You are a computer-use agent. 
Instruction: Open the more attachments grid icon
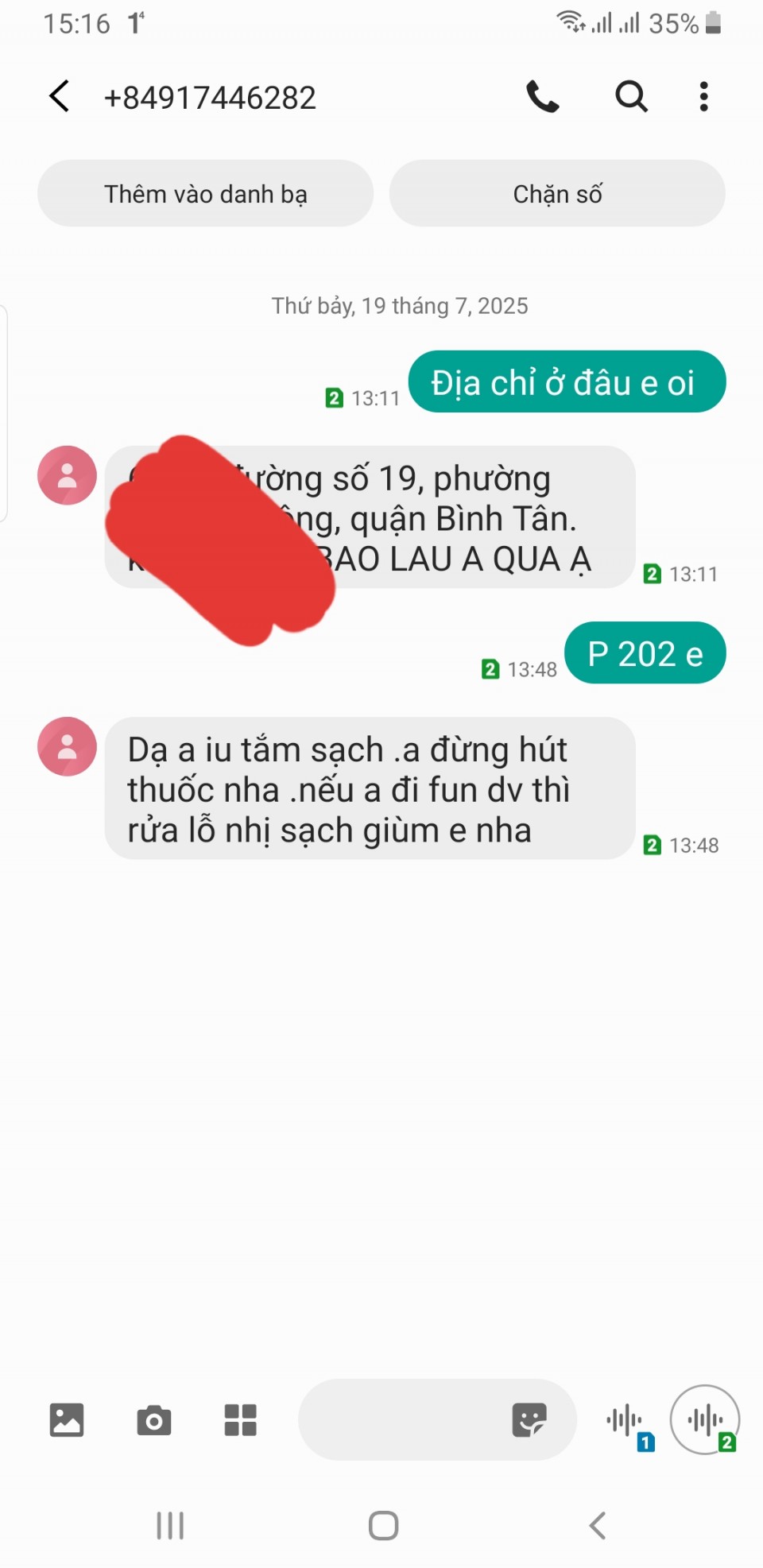coord(240,1420)
